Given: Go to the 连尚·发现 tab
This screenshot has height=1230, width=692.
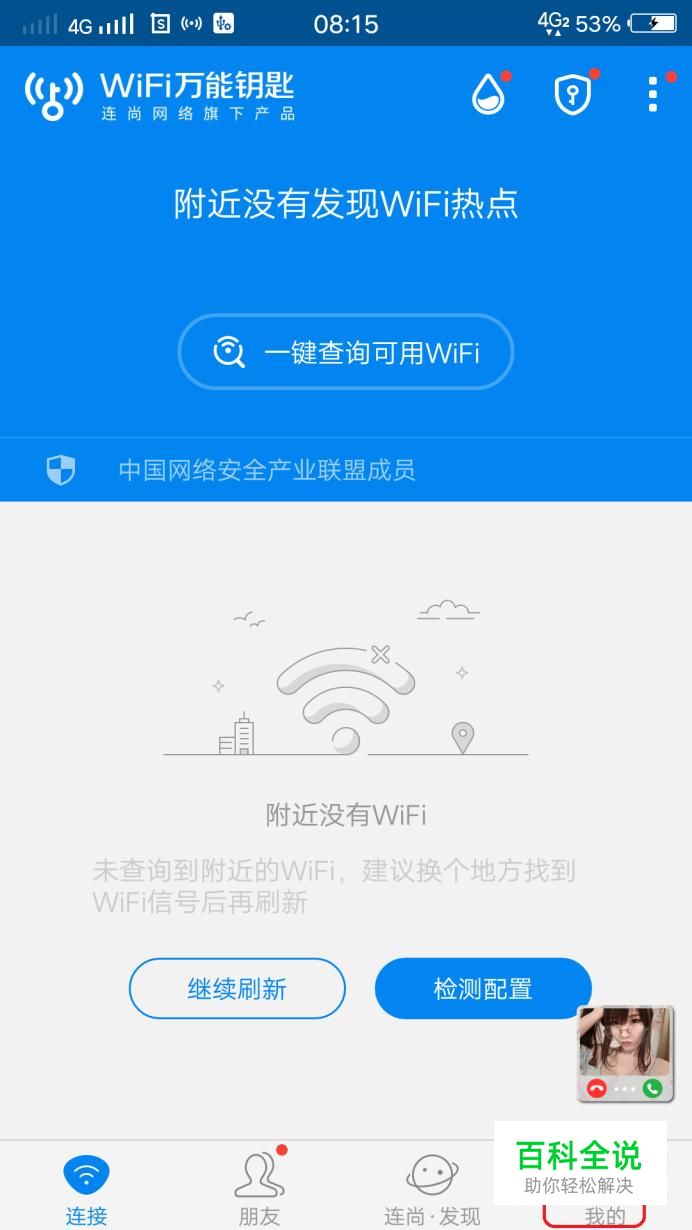Looking at the screenshot, I should tap(432, 1188).
